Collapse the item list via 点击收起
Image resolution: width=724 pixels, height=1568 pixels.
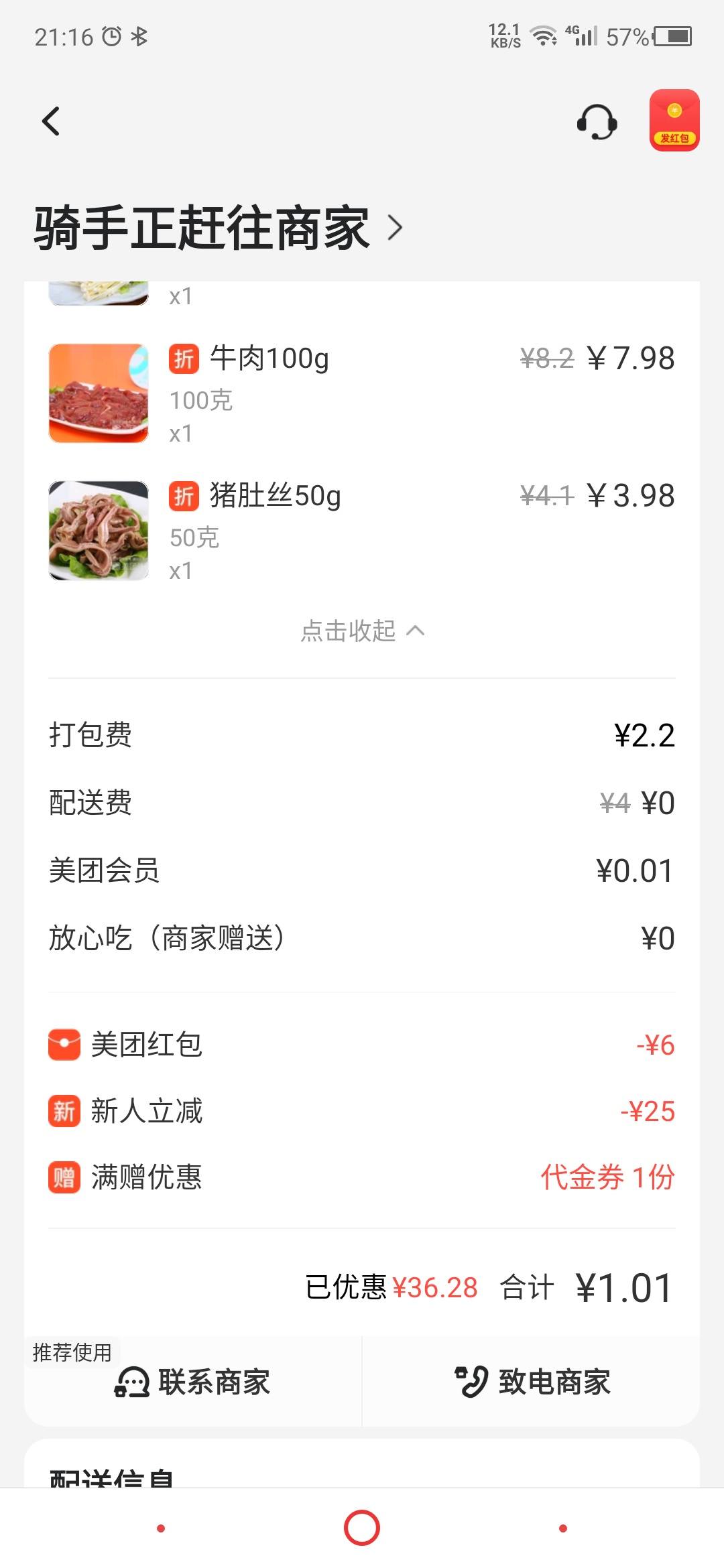362,631
